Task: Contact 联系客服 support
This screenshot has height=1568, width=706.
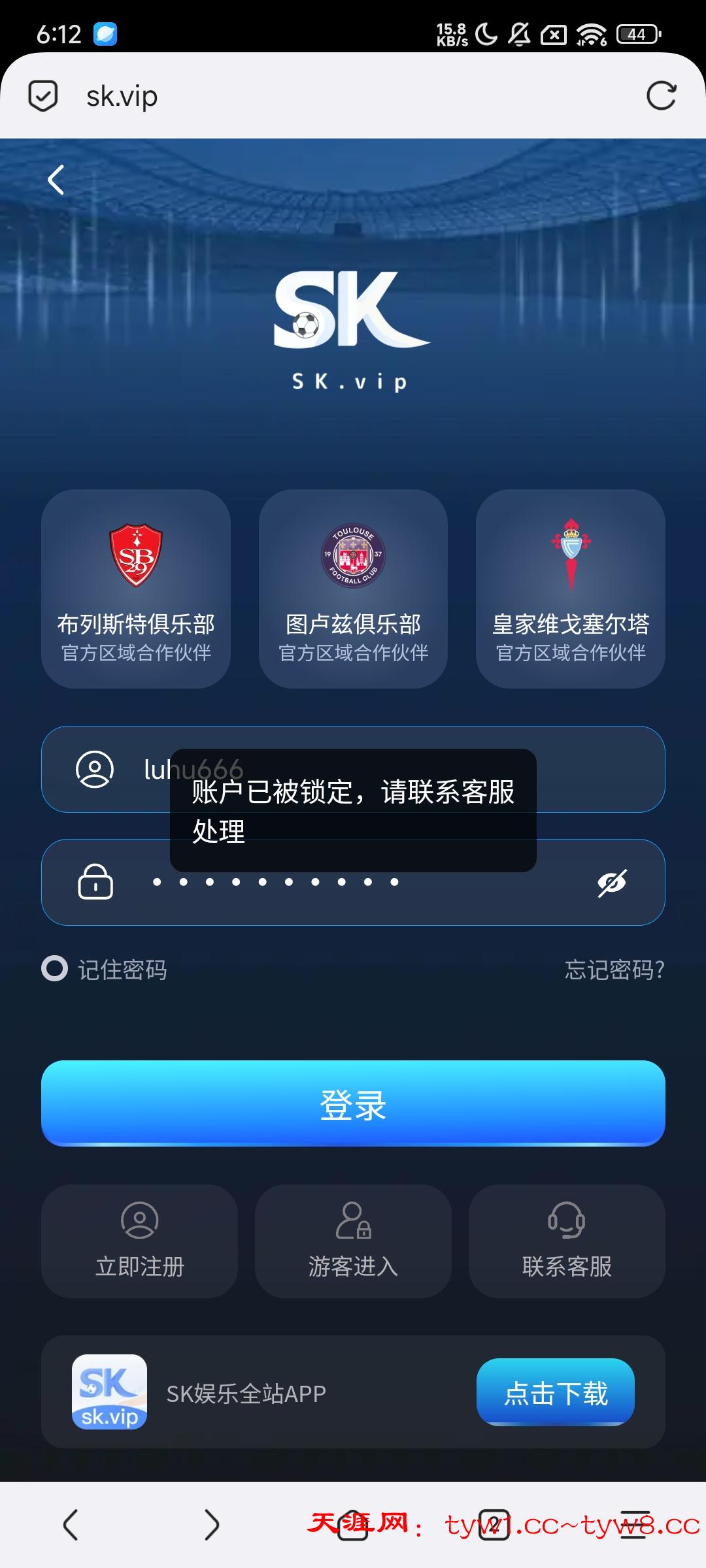Action: pyautogui.click(x=567, y=1241)
